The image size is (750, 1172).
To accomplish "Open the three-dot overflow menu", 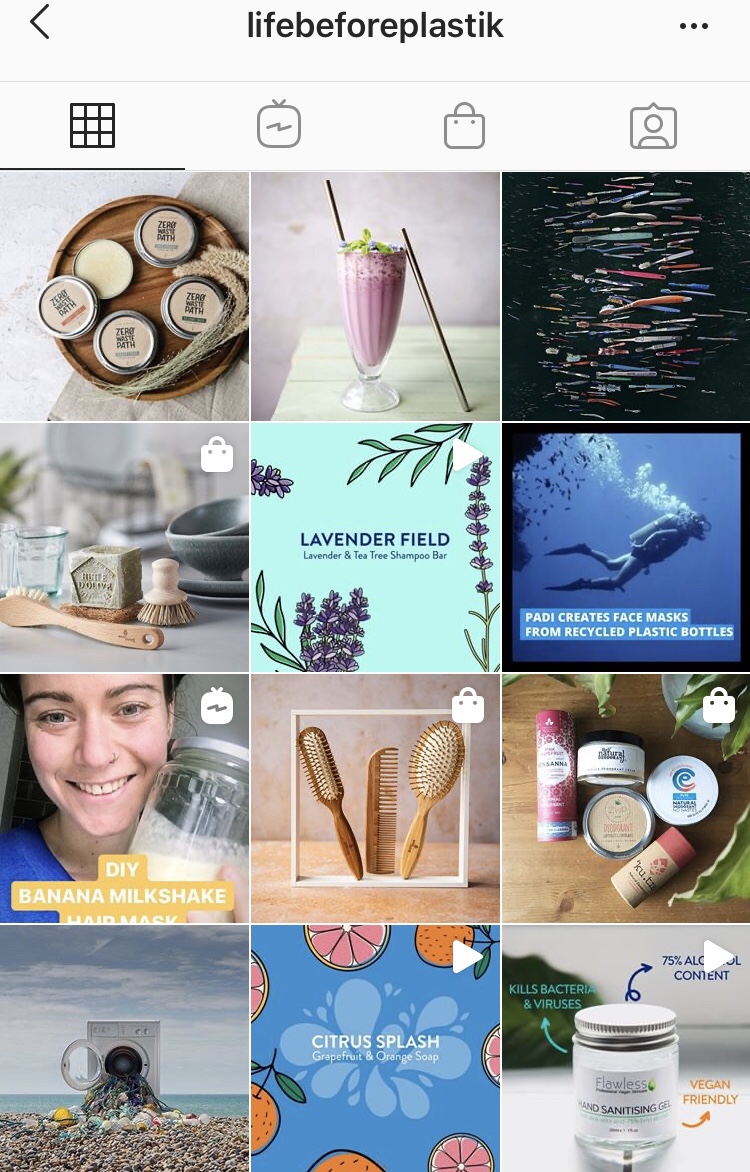I will (693, 26).
